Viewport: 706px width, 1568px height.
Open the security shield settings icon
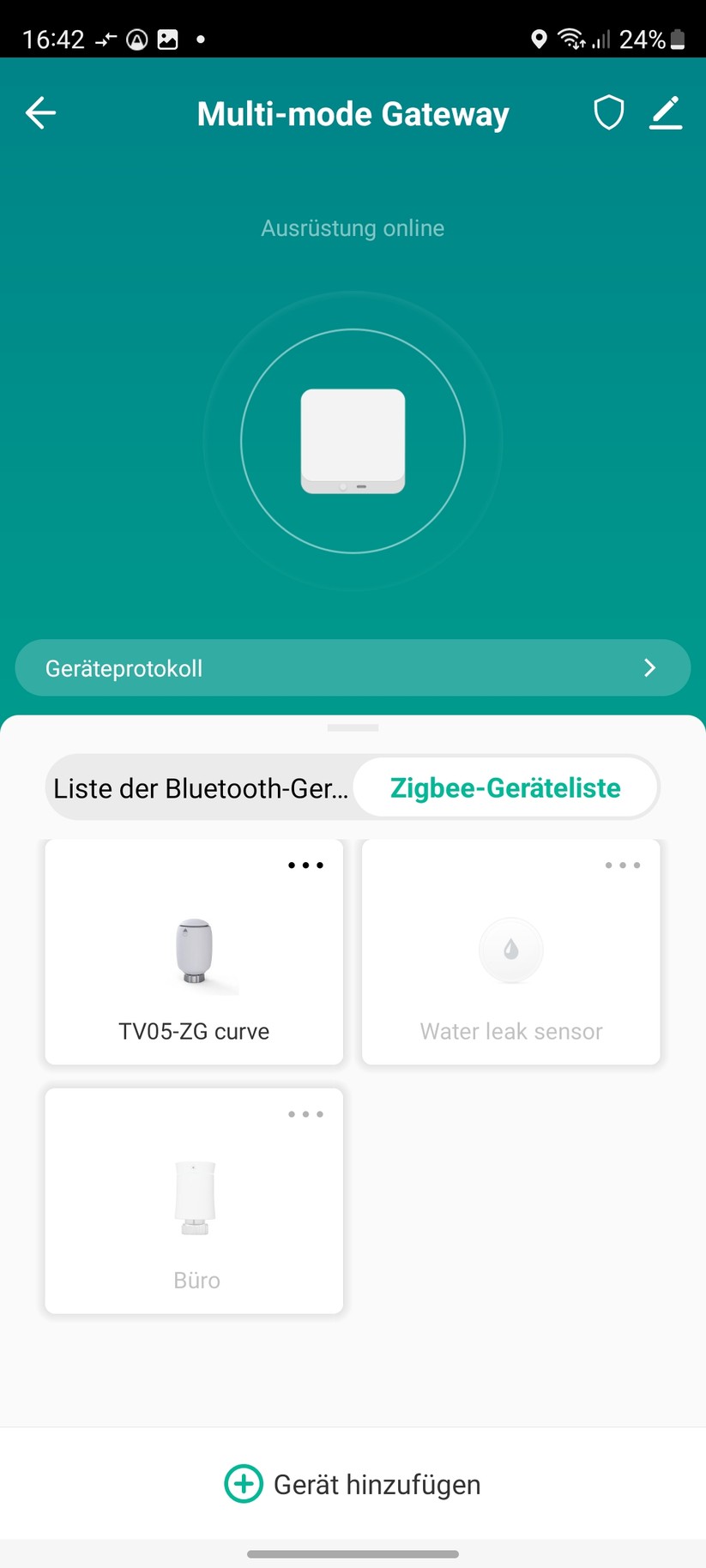609,112
